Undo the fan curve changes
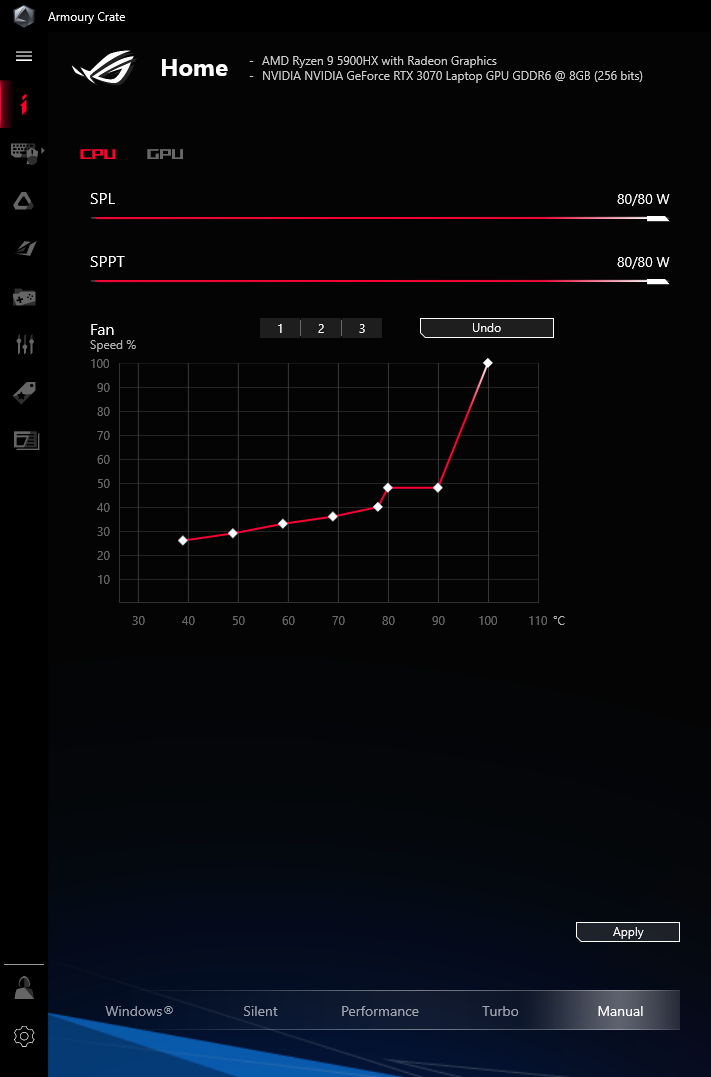 click(x=486, y=328)
